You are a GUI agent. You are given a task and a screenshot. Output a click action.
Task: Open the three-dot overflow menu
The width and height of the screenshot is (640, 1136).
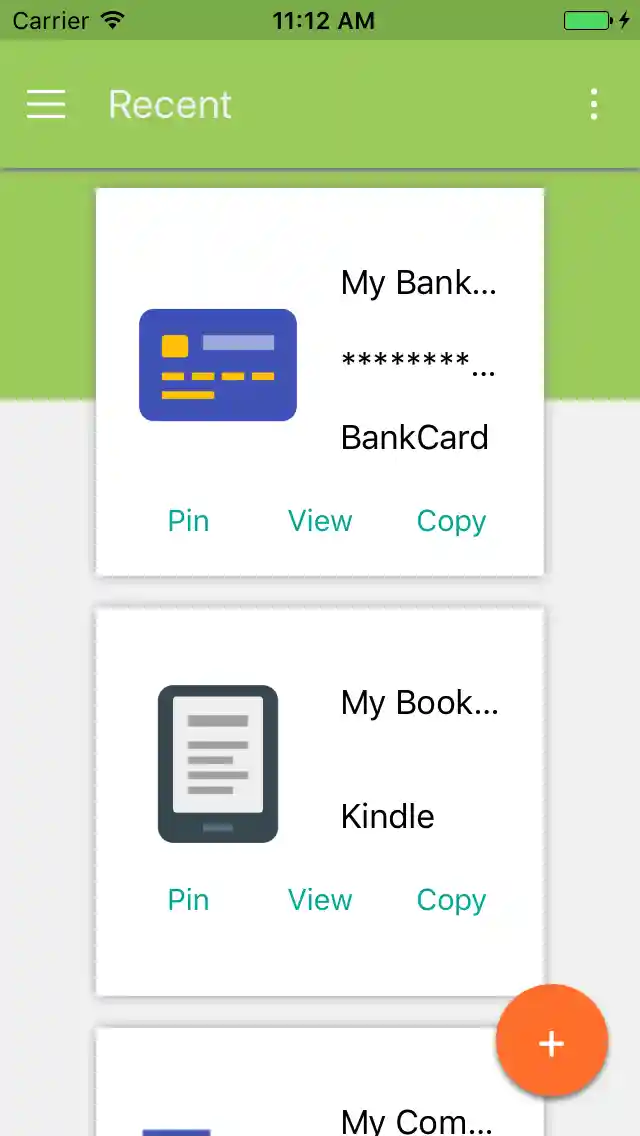point(594,104)
